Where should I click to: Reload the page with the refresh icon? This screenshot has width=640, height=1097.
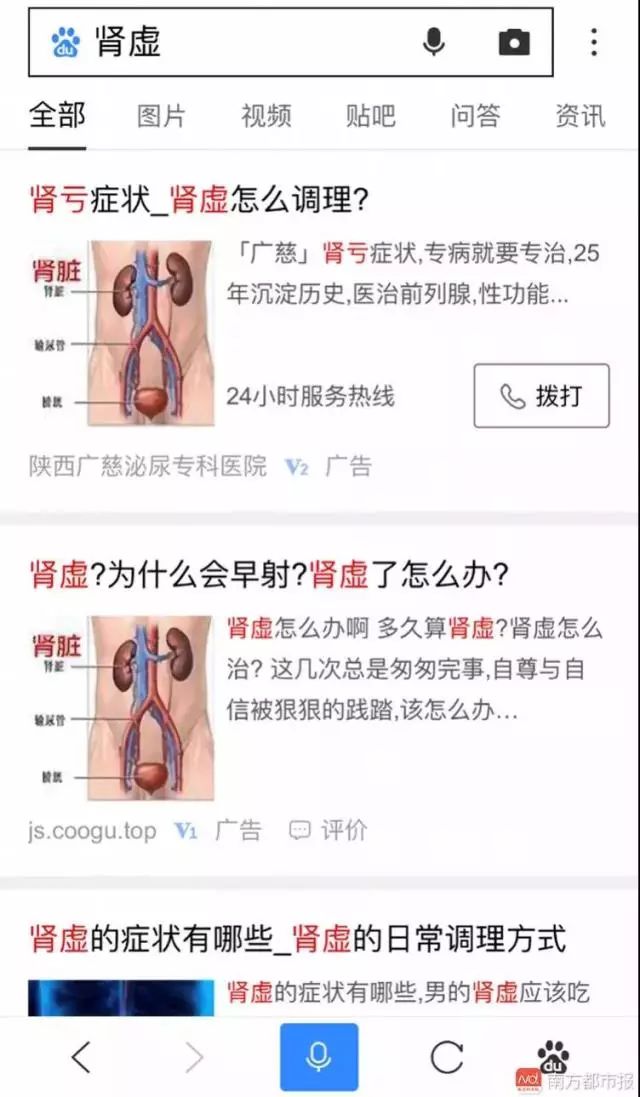coord(446,1057)
